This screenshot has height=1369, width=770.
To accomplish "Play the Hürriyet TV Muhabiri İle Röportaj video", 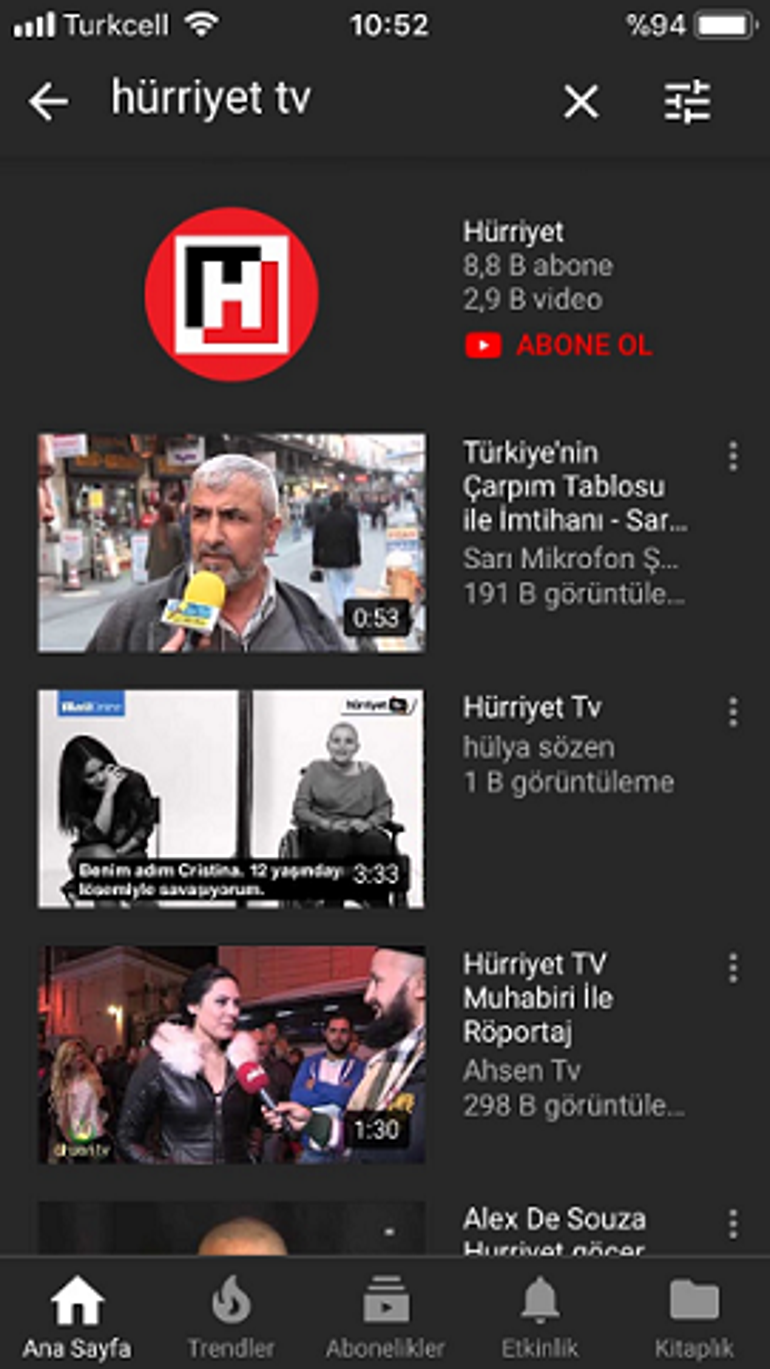I will click(232, 1055).
